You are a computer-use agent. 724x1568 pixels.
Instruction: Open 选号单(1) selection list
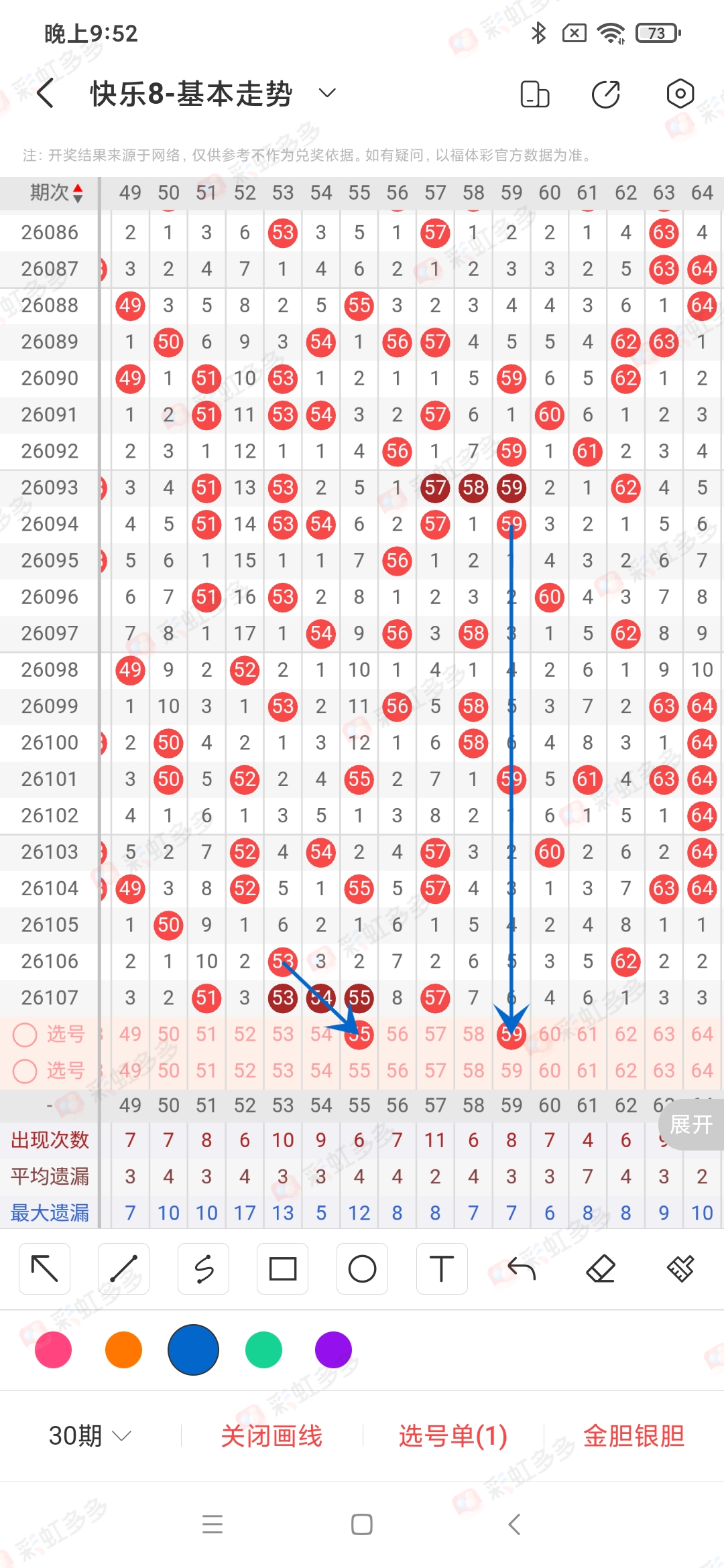[452, 1435]
